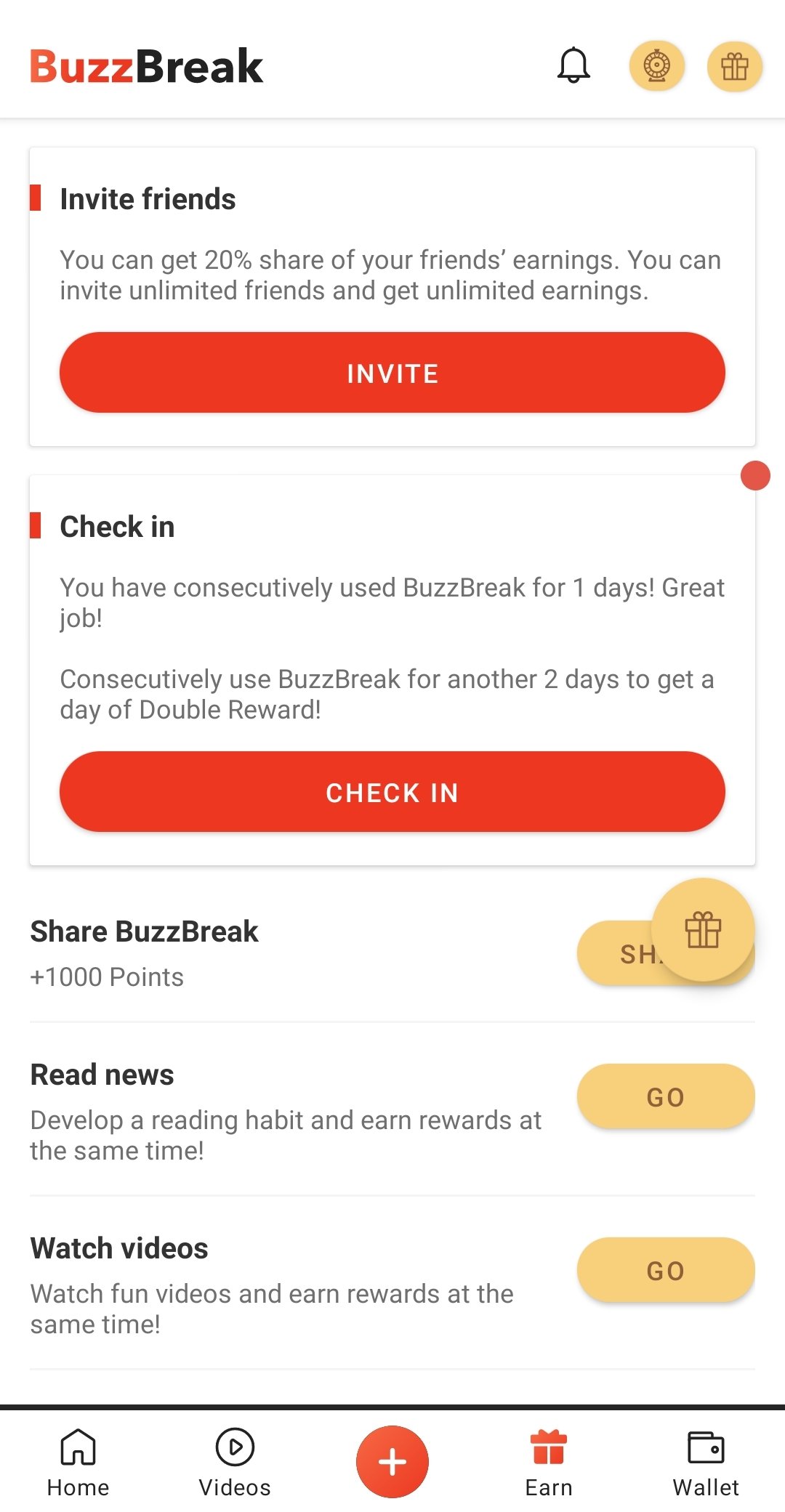The width and height of the screenshot is (785, 1512).
Task: Tap the gift box icon in header
Action: [735, 66]
